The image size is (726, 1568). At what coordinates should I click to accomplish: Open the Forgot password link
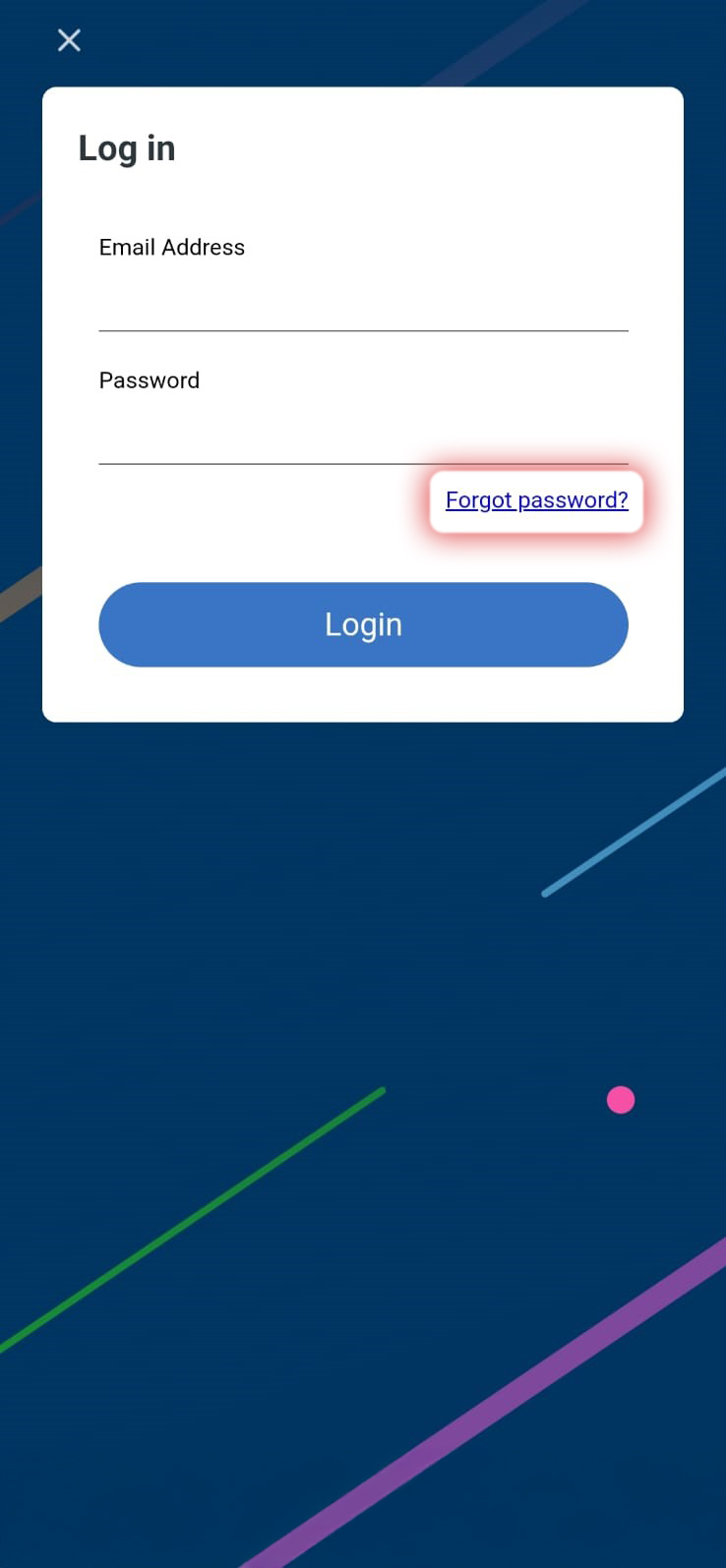[x=536, y=500]
